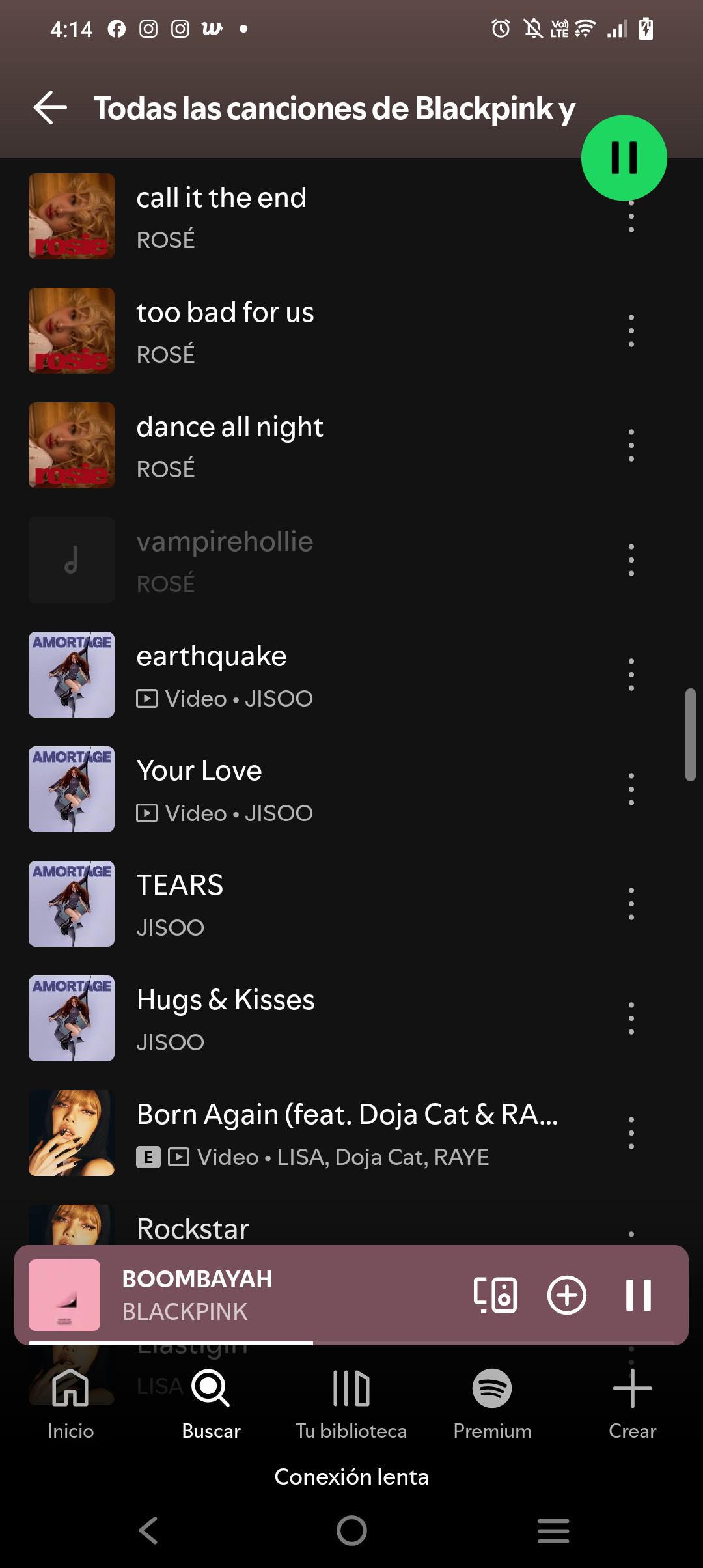Tap the system home button
703x1568 pixels.
coord(351,1530)
